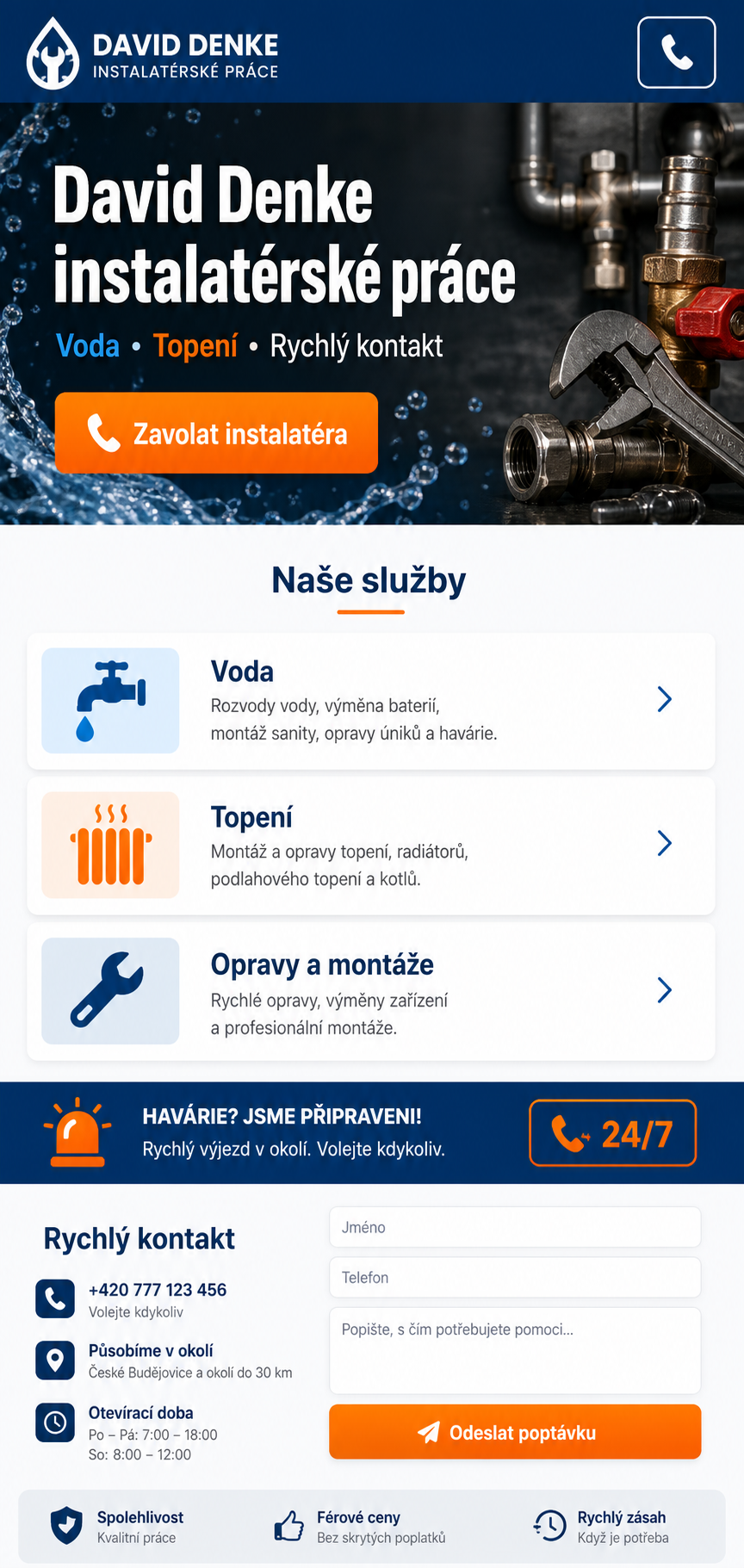Tap Zavolat instalatéra button
Screen dimensions: 744x1568
pos(216,433)
